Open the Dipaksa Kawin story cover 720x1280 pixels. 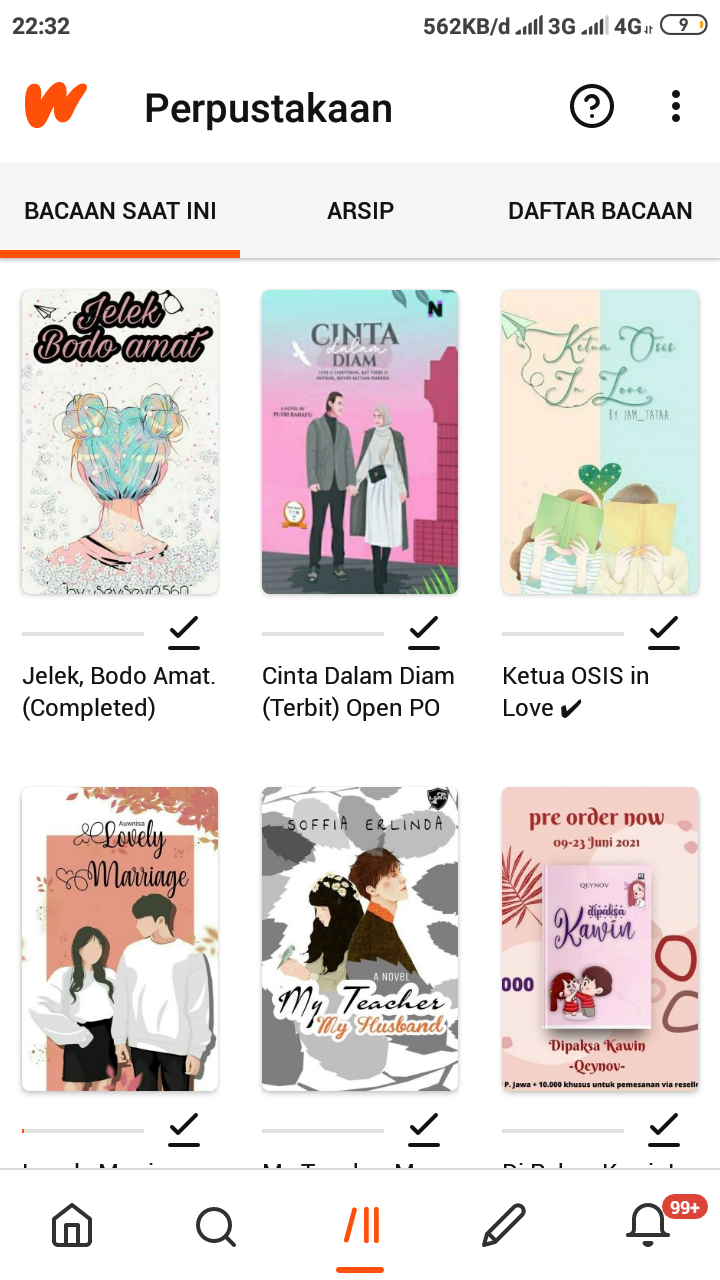600,938
